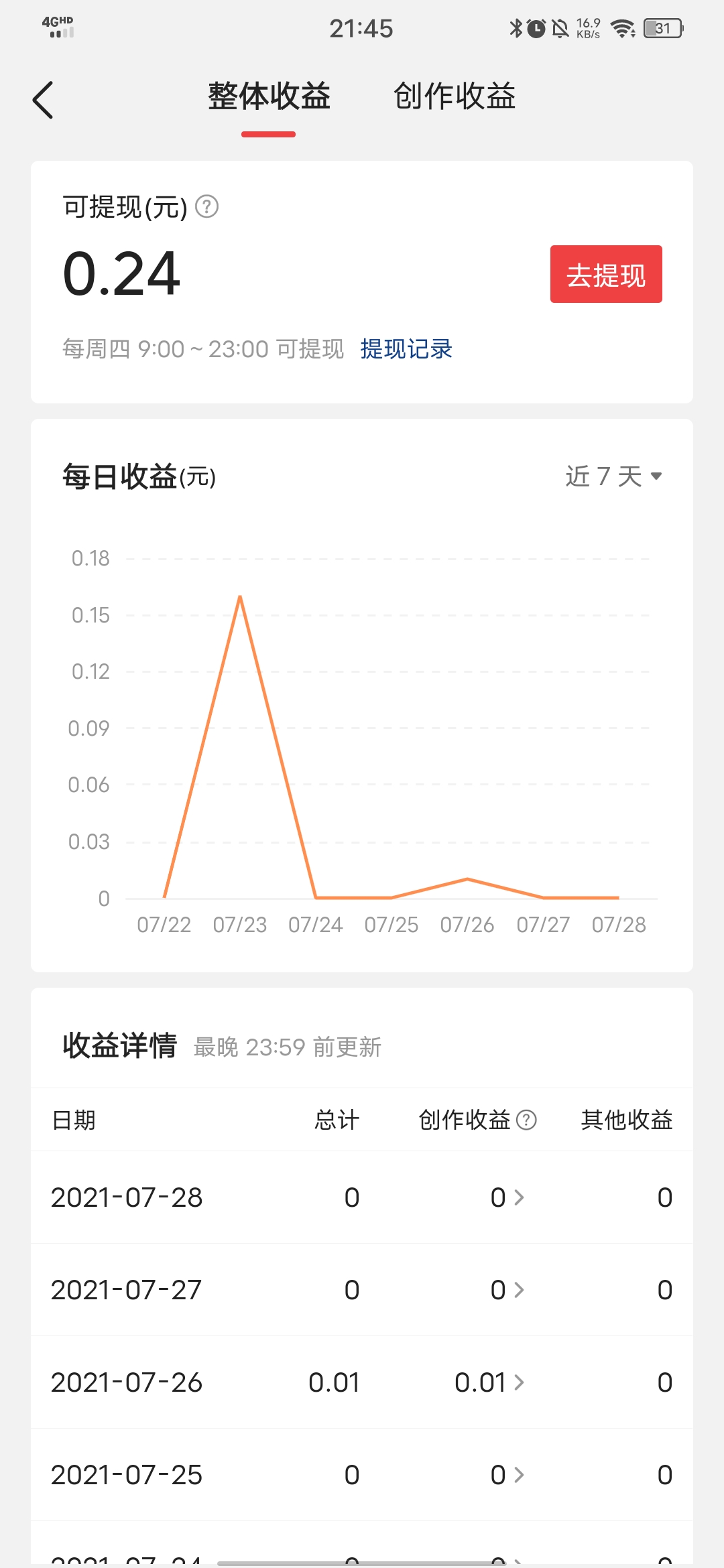Switch to the 创作收益 tab
Image resolution: width=724 pixels, height=1568 pixels.
click(456, 96)
